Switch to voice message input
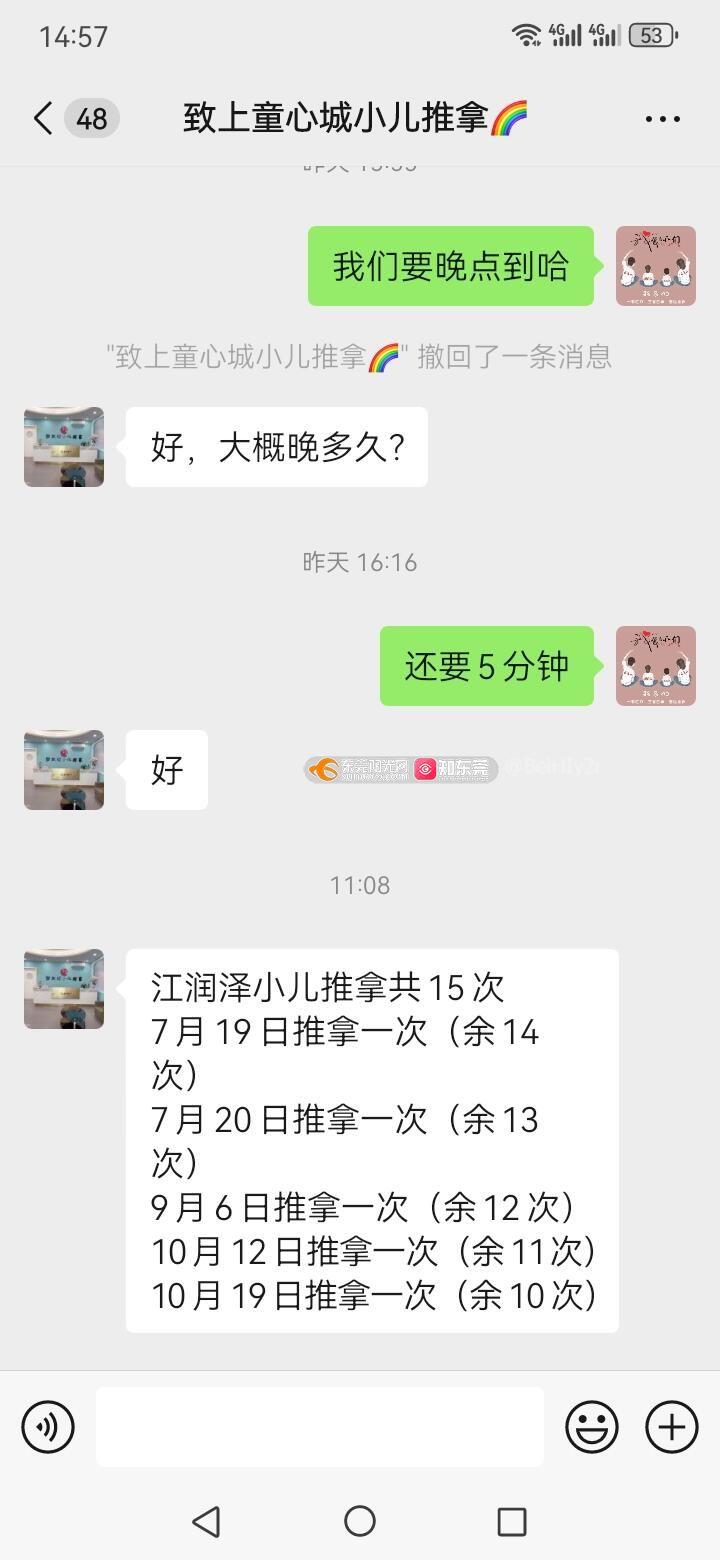Screen dimensions: 720x1560 (x=48, y=1426)
